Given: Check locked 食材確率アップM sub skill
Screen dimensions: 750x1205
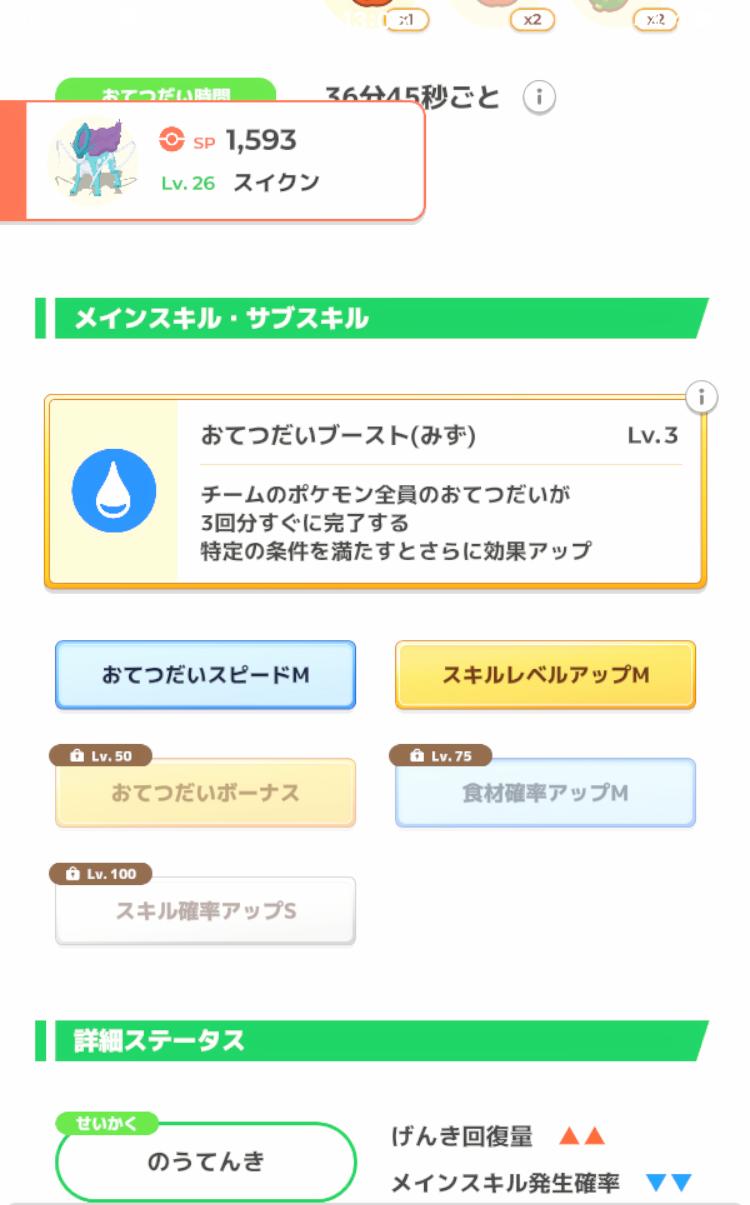Looking at the screenshot, I should coord(545,793).
